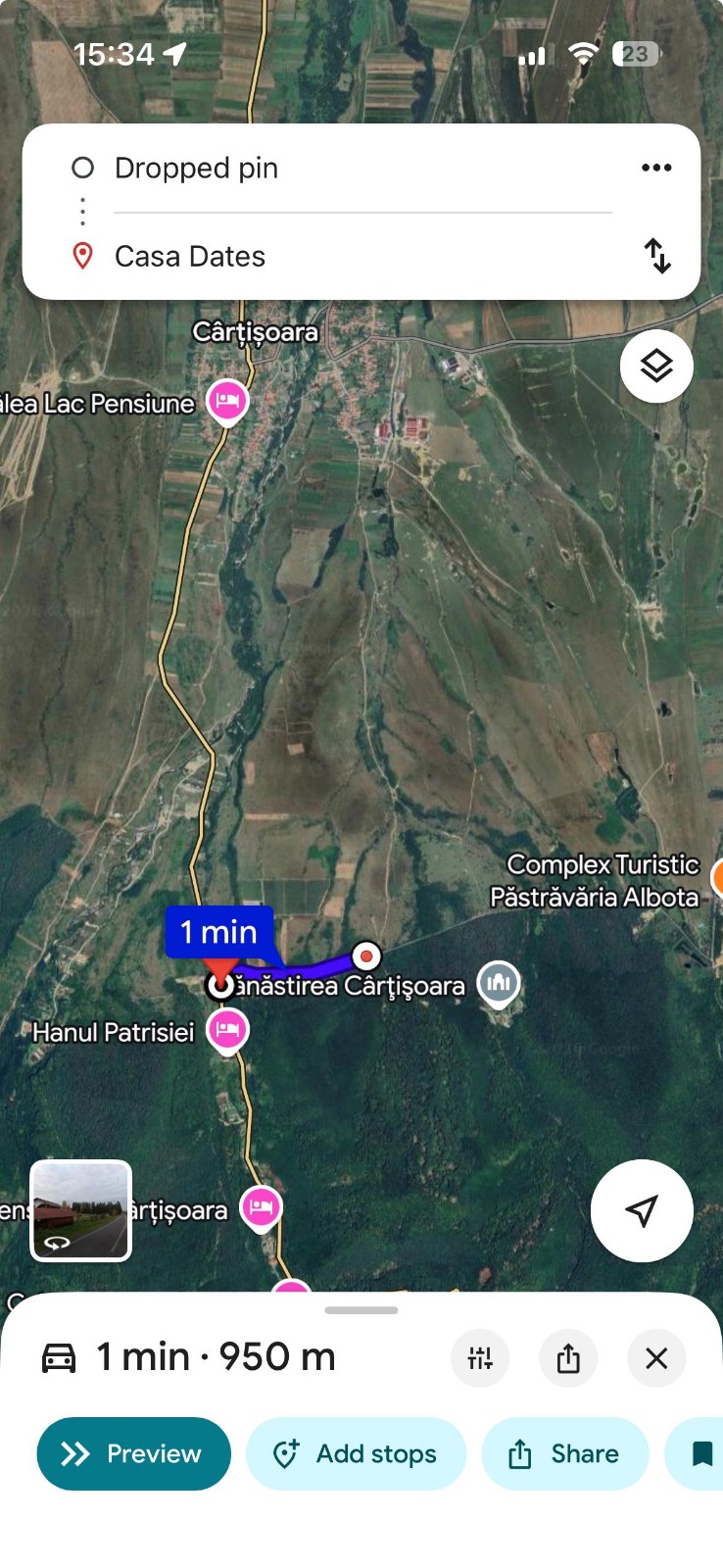This screenshot has height=1568, width=723.
Task: Swap start and destination locations
Action: [x=657, y=256]
